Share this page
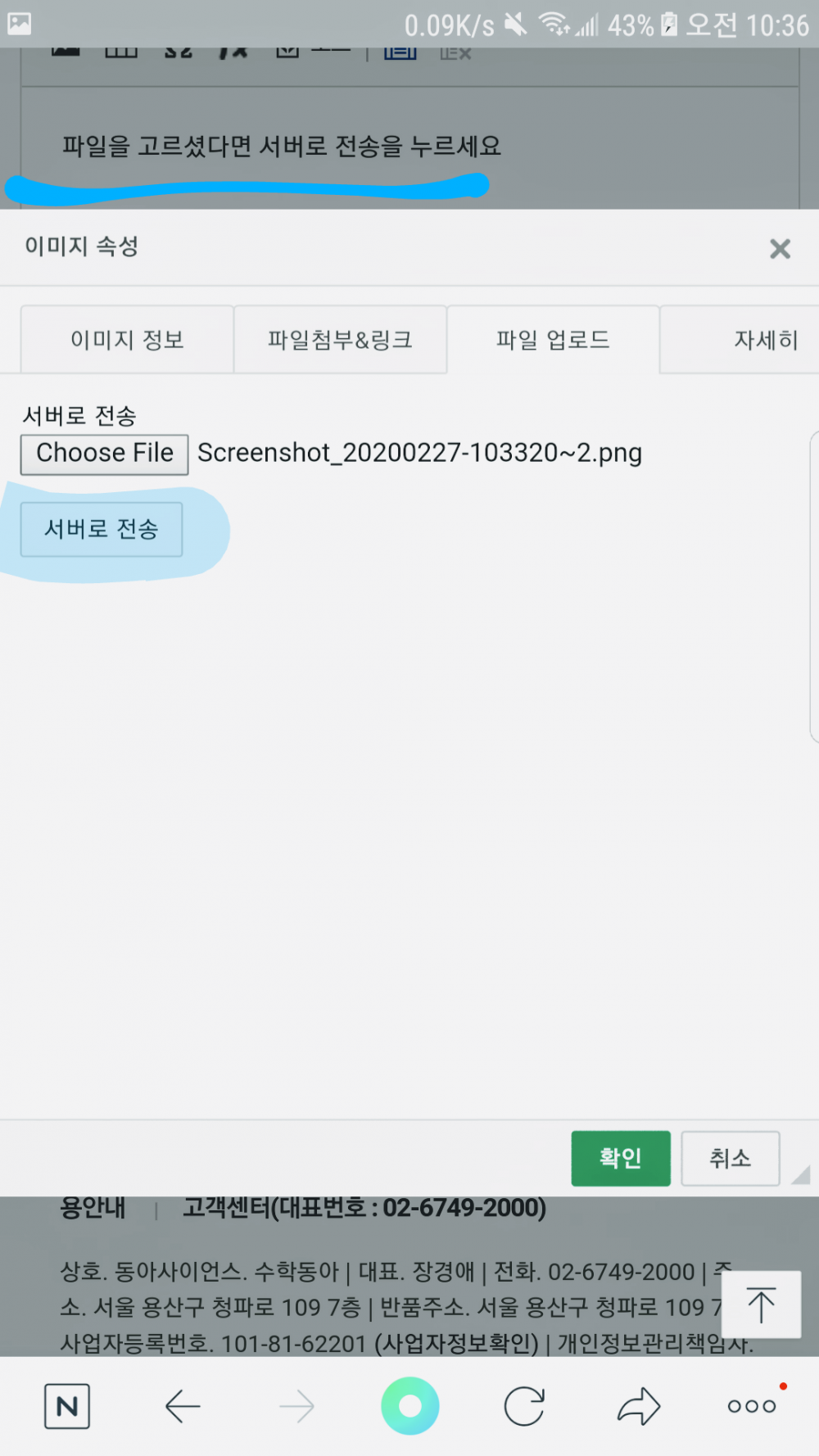Screen dimensions: 819x1456 point(638,1407)
